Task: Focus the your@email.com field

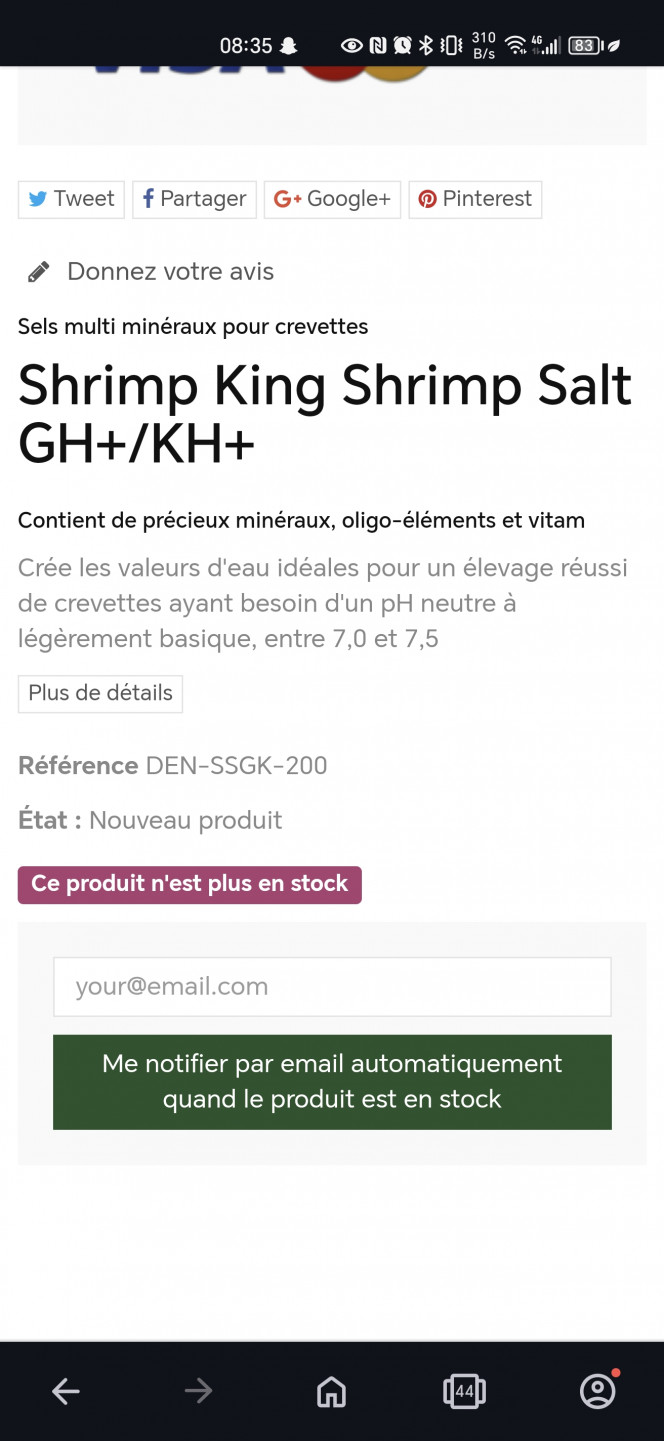Action: [x=332, y=987]
